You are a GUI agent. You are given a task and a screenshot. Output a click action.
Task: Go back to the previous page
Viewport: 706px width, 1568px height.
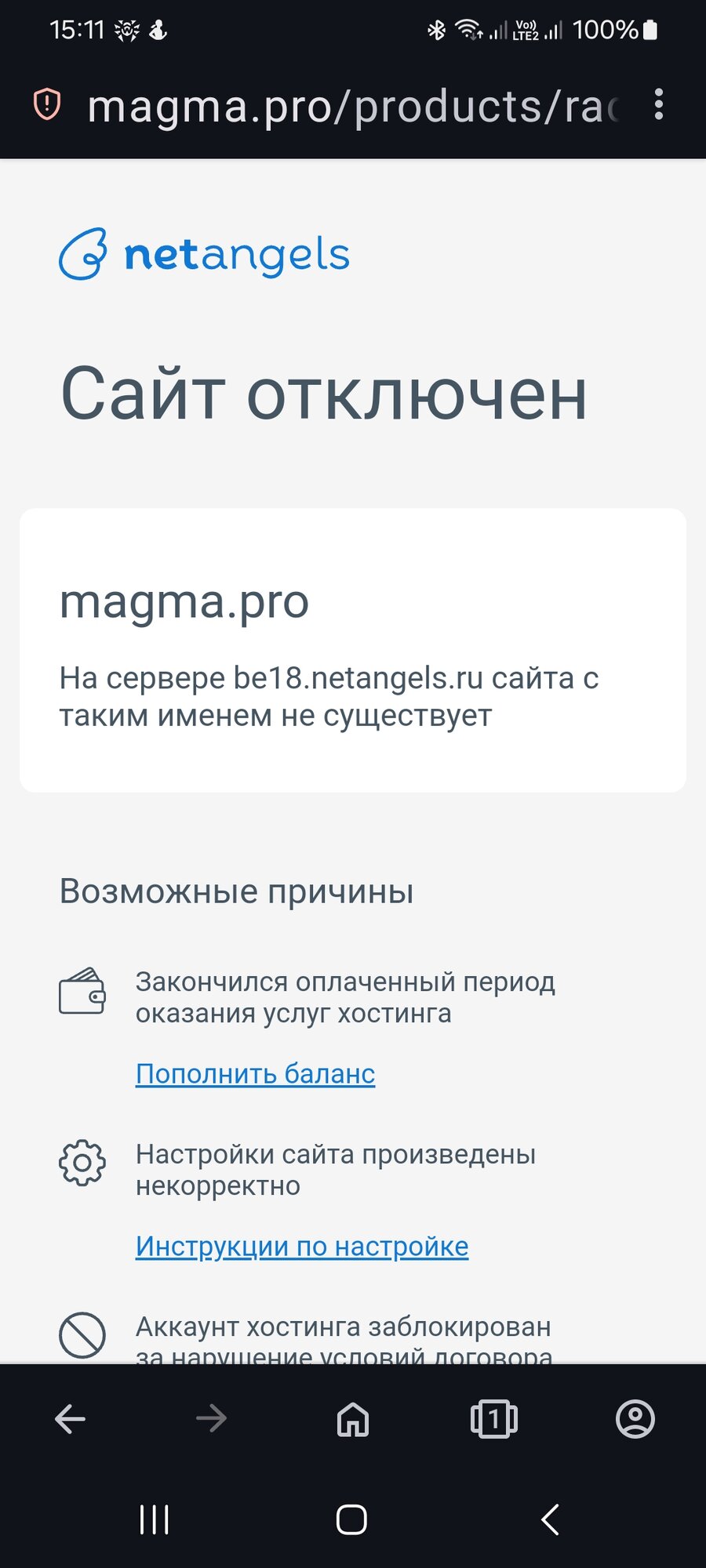point(71,1418)
